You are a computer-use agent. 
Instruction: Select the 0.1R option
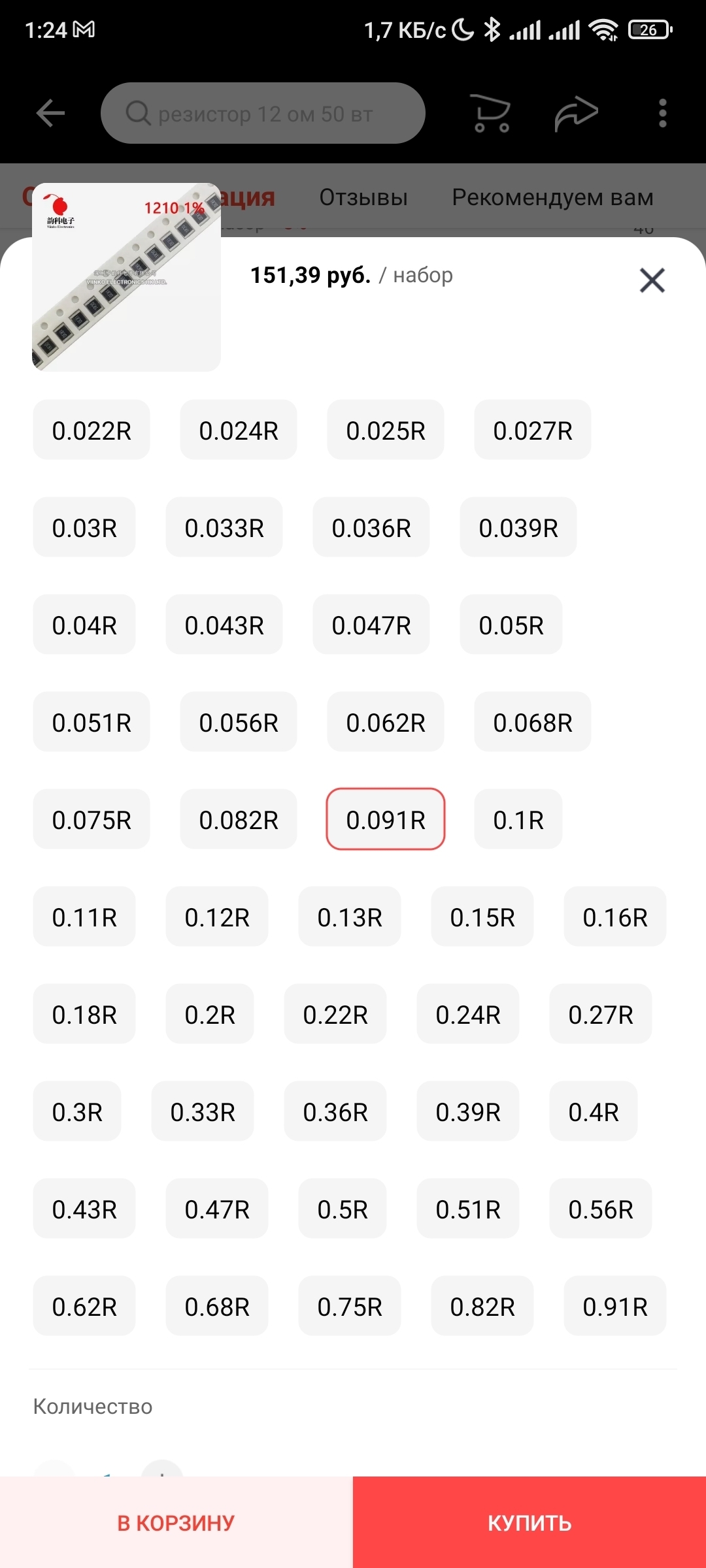tap(518, 819)
